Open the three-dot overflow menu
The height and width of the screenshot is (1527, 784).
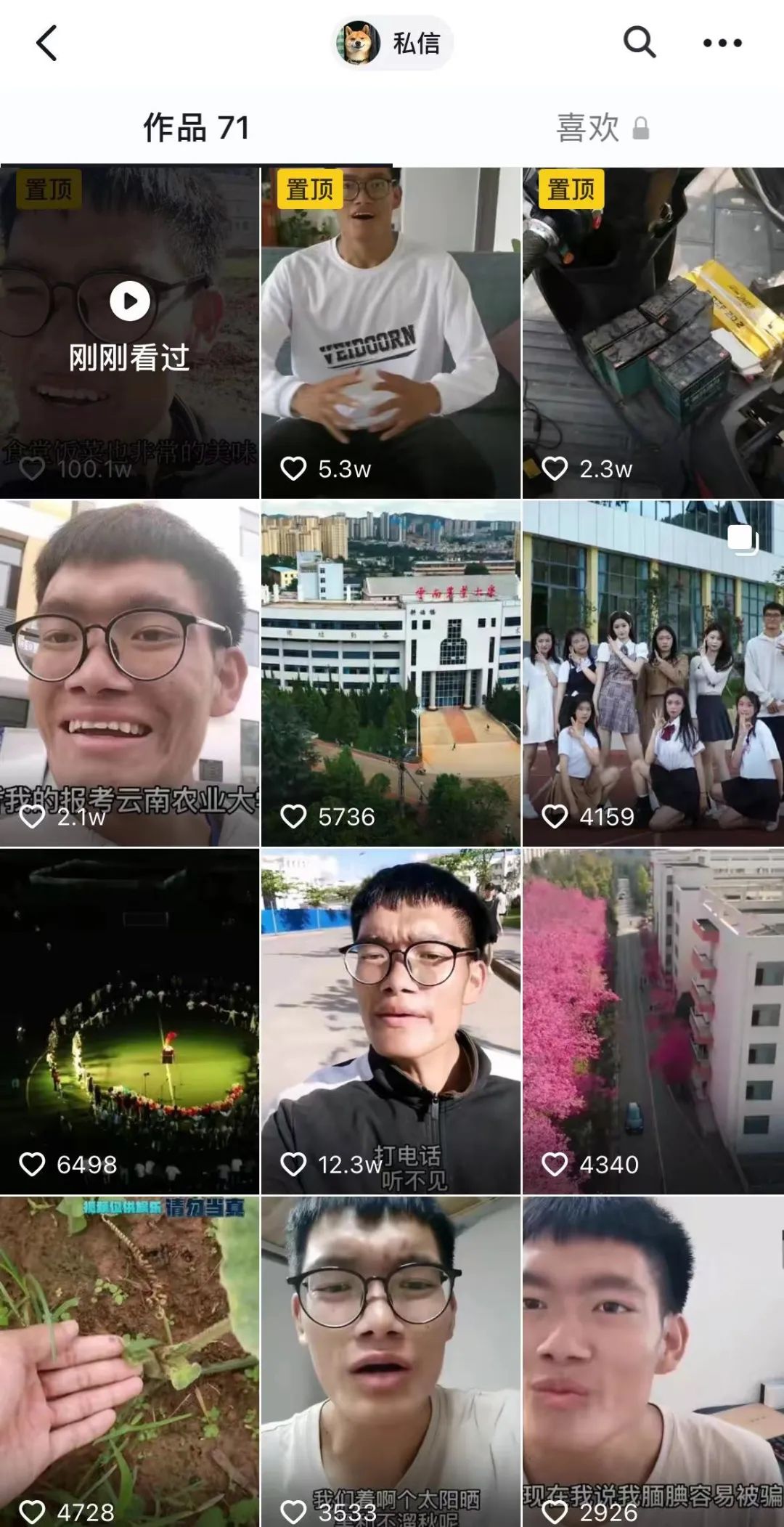click(x=722, y=43)
